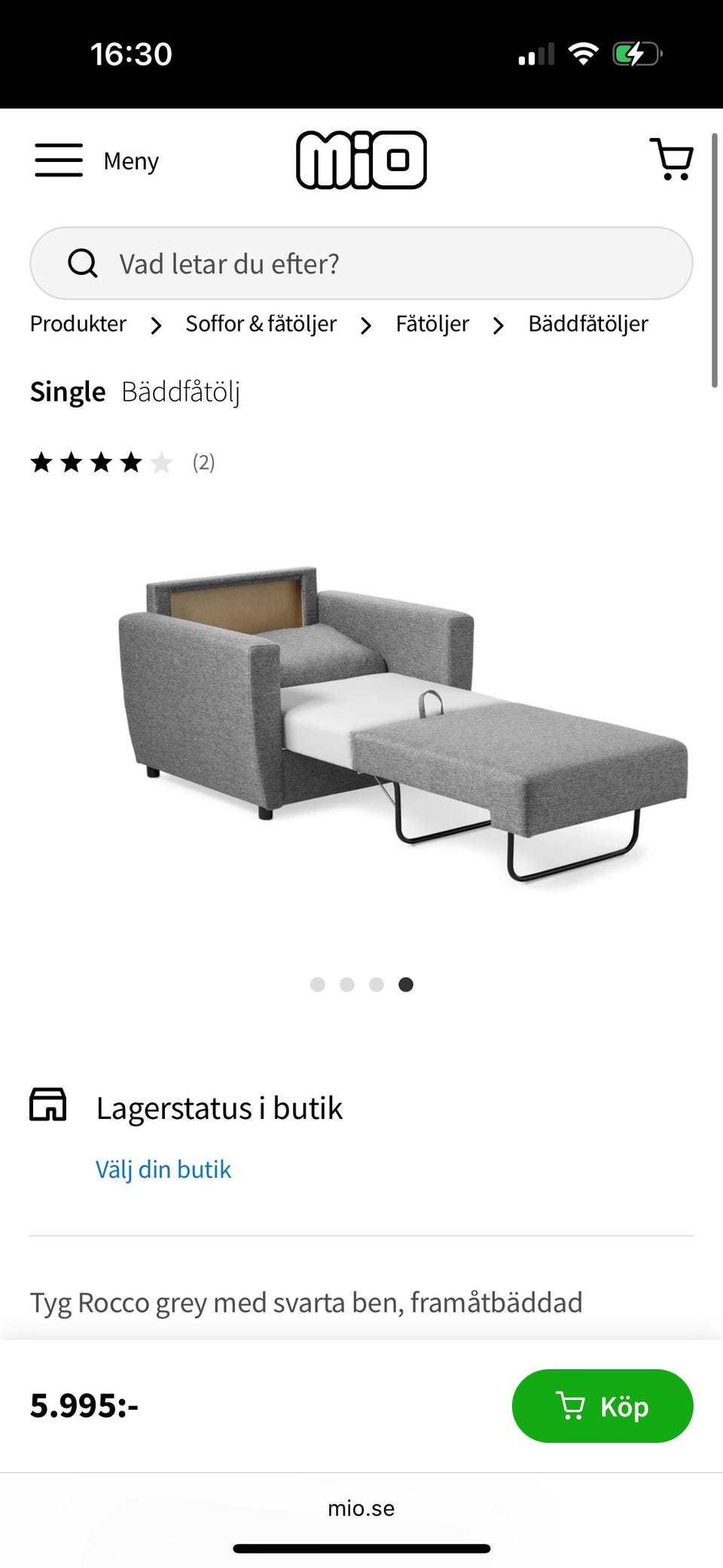This screenshot has height=1568, width=723.
Task: Click the active fourth carousel dot indicator
Action: tap(406, 984)
